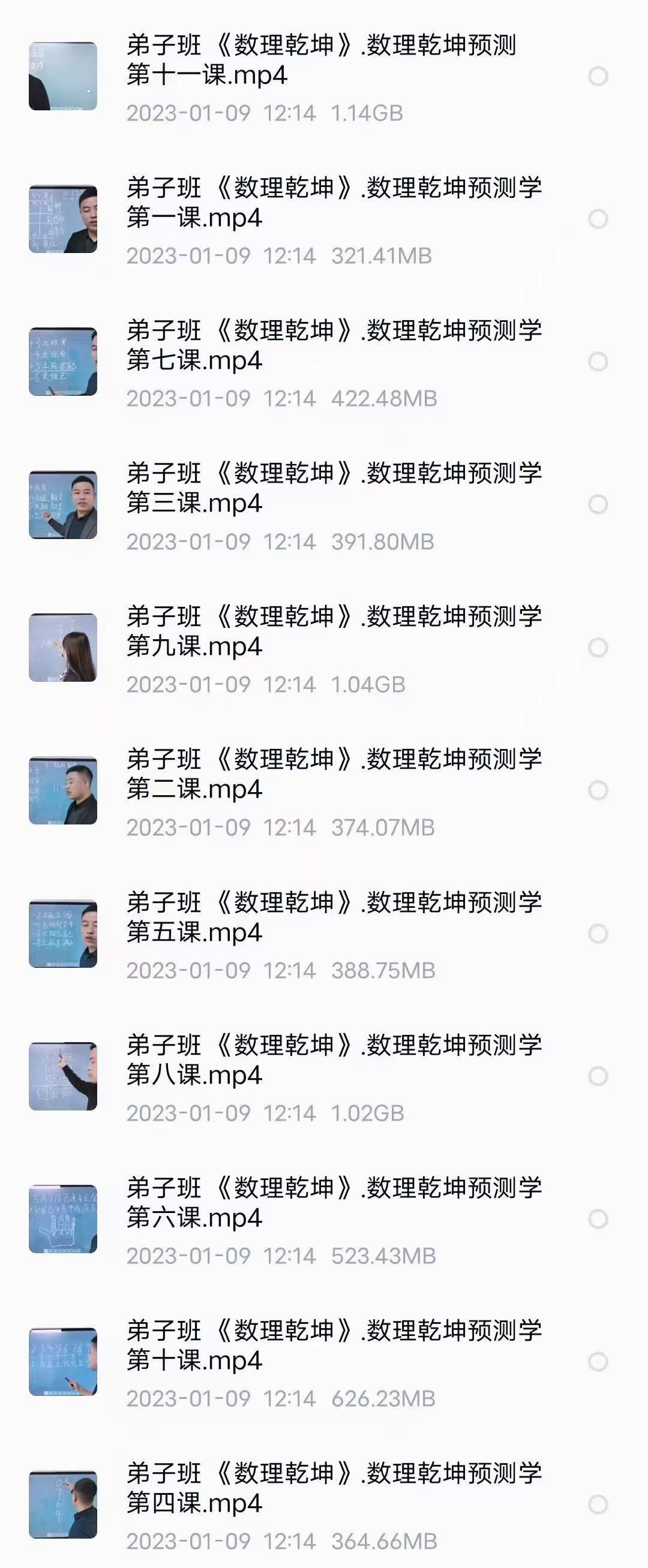
Task: Select the checkbox for 第十课.mp4
Action: point(598,1361)
